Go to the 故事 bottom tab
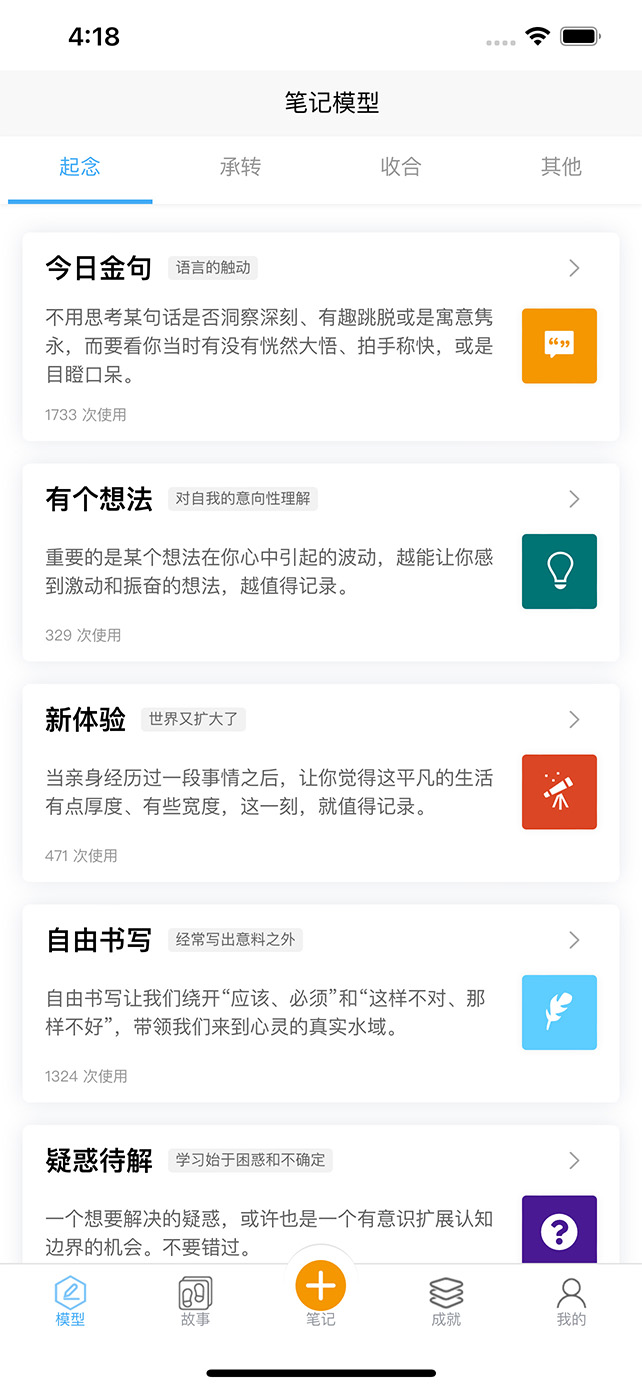The height and width of the screenshot is (1389, 642). click(195, 1301)
